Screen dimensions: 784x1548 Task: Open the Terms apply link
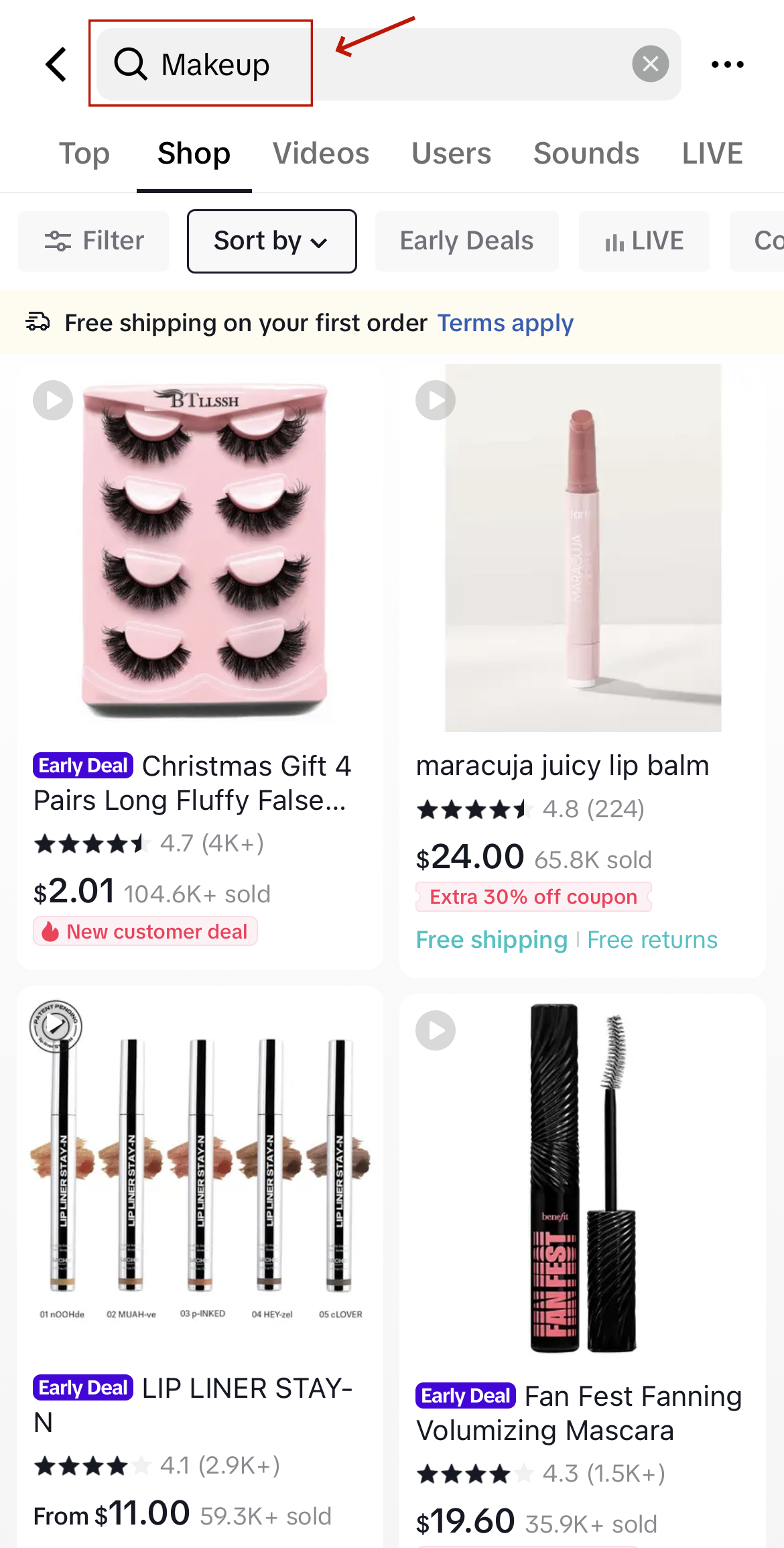[x=505, y=323]
